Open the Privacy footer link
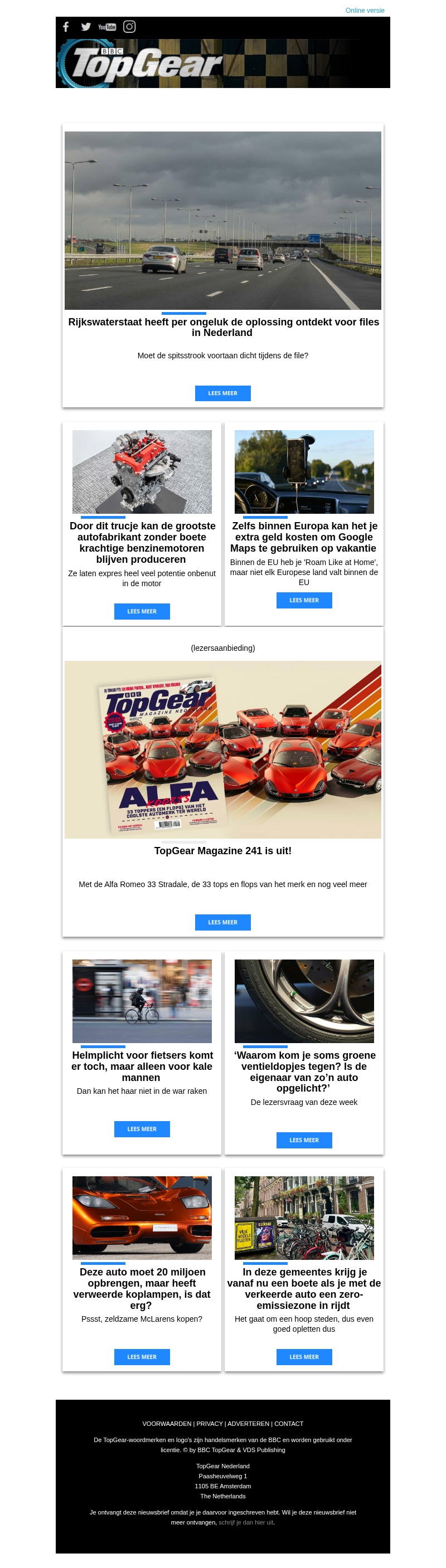 210,1424
